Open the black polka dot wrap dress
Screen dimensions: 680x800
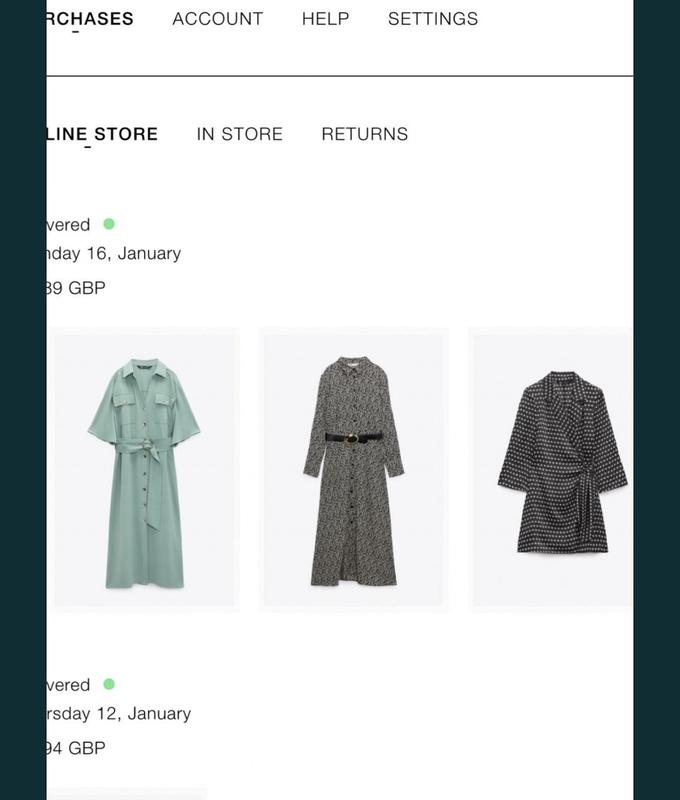click(552, 468)
